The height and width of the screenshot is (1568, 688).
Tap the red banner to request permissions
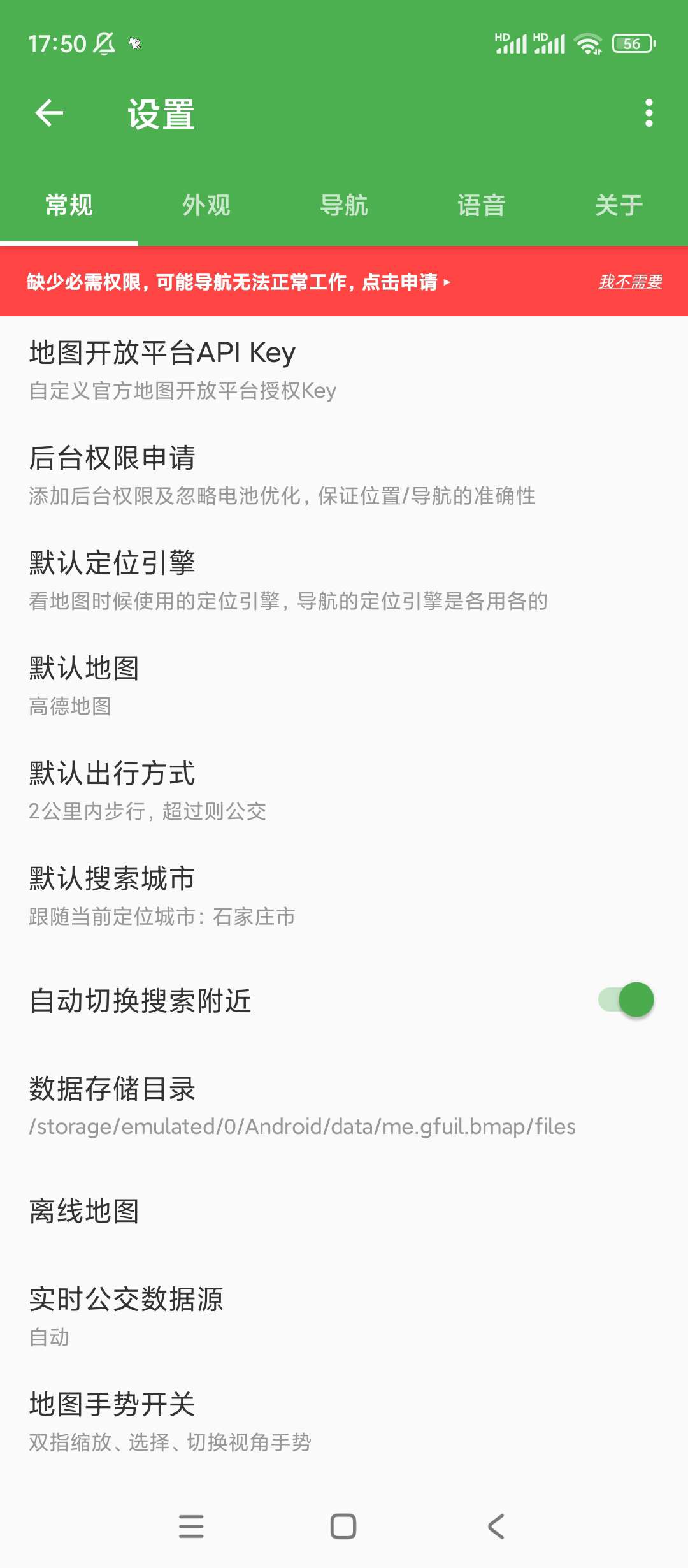[238, 282]
